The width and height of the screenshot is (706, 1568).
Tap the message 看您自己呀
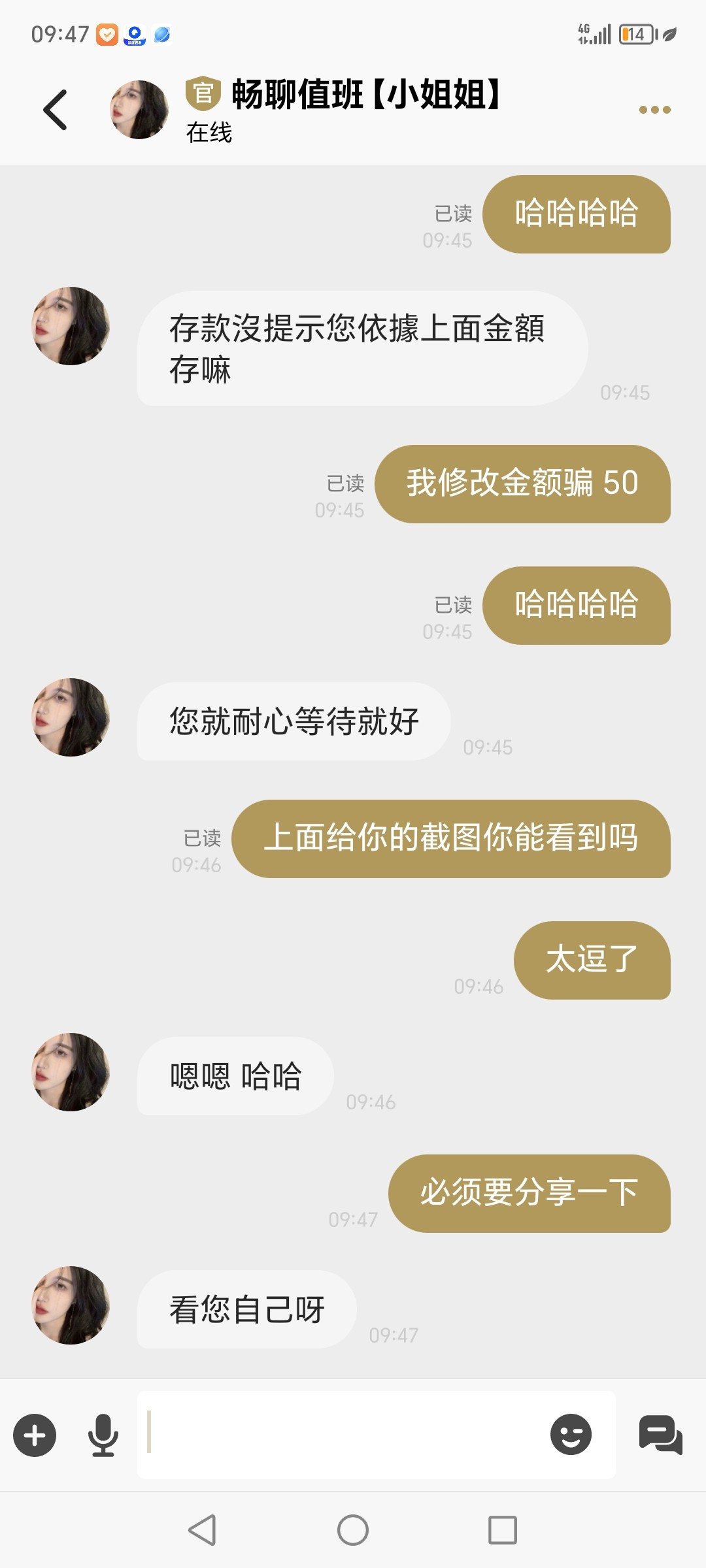[x=246, y=1311]
